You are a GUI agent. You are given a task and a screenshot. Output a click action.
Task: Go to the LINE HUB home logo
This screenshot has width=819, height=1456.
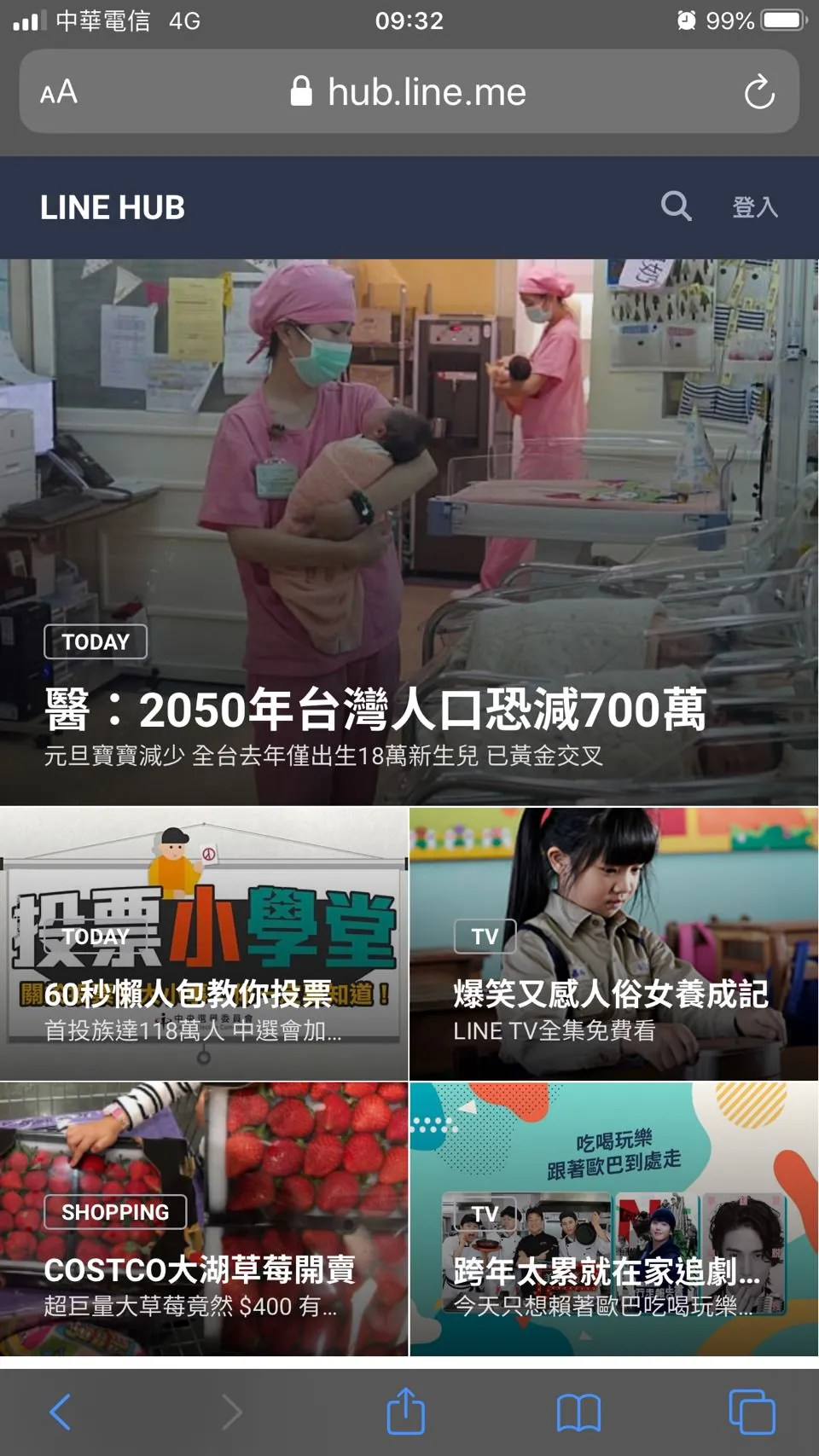click(x=113, y=207)
